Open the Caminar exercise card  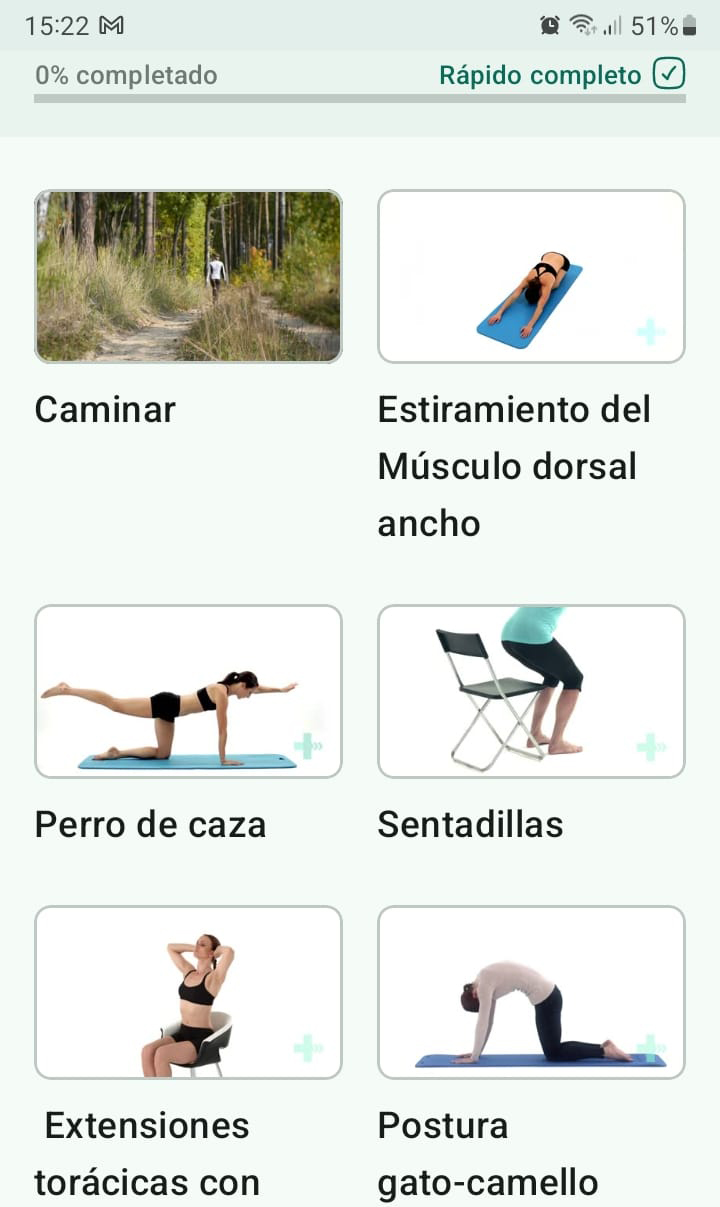[188, 276]
